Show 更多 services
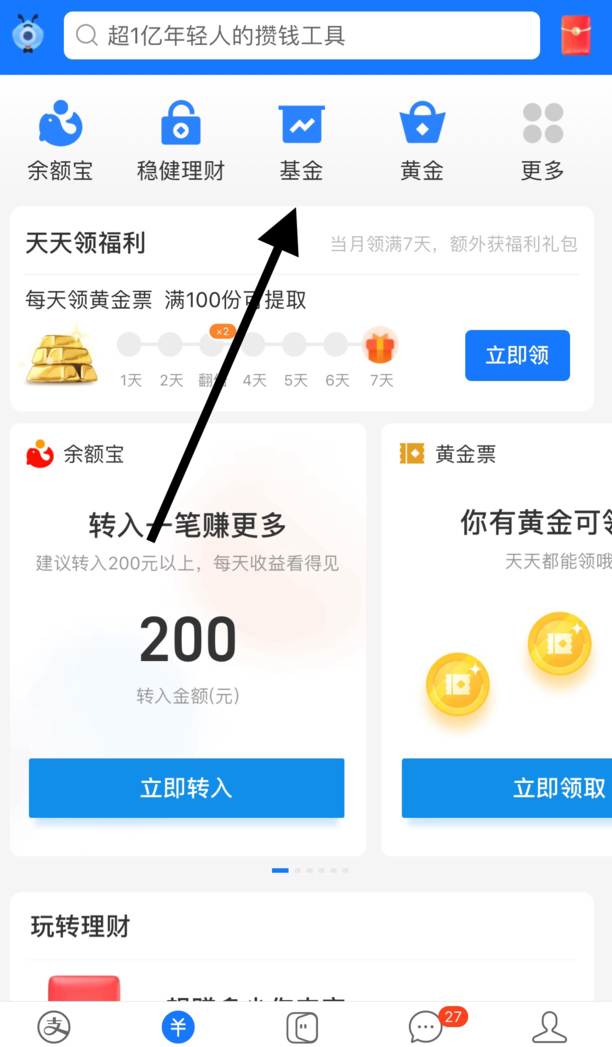This screenshot has height=1047, width=612. tap(543, 142)
